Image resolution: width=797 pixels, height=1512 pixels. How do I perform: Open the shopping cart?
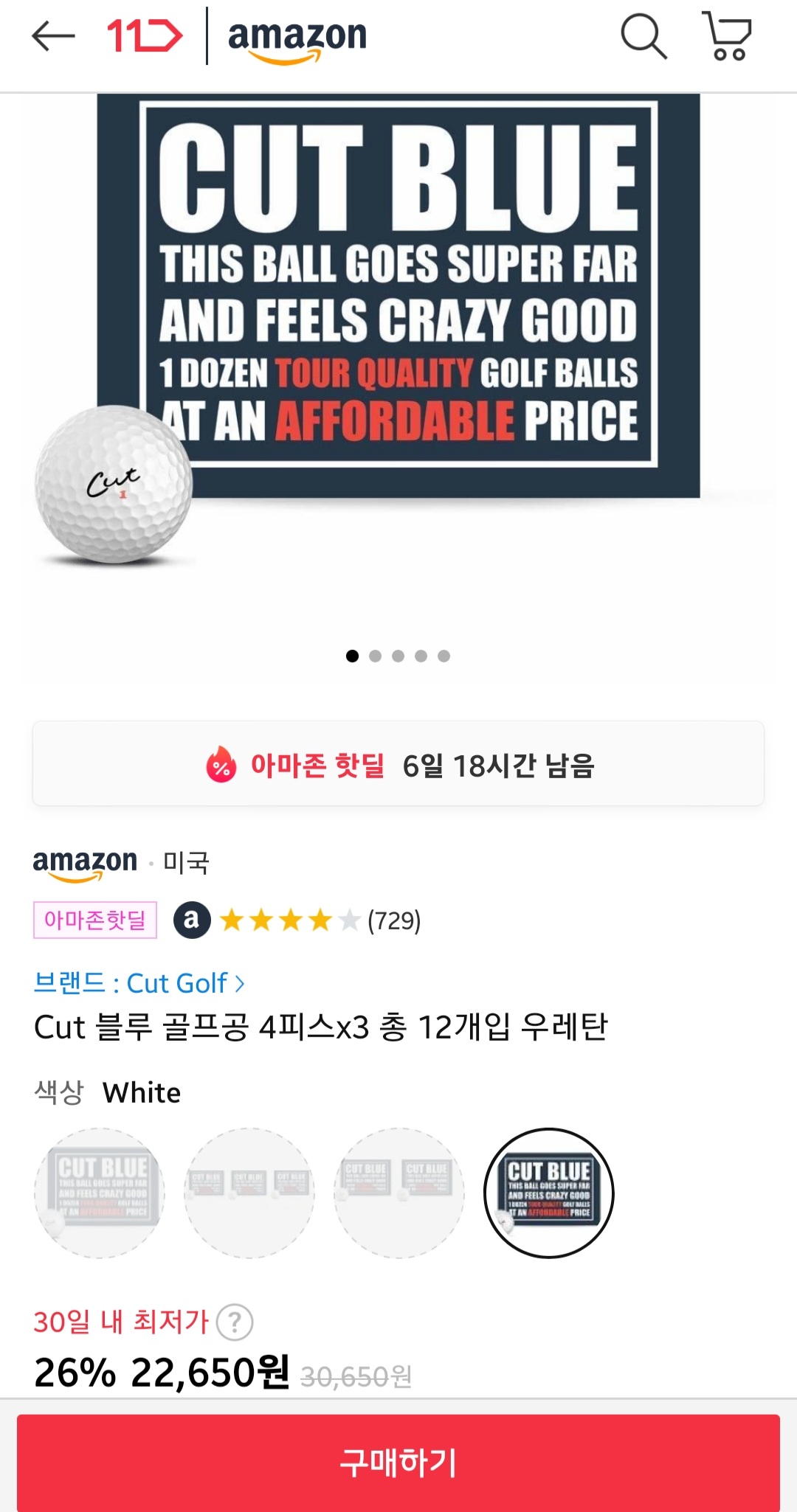tap(727, 36)
